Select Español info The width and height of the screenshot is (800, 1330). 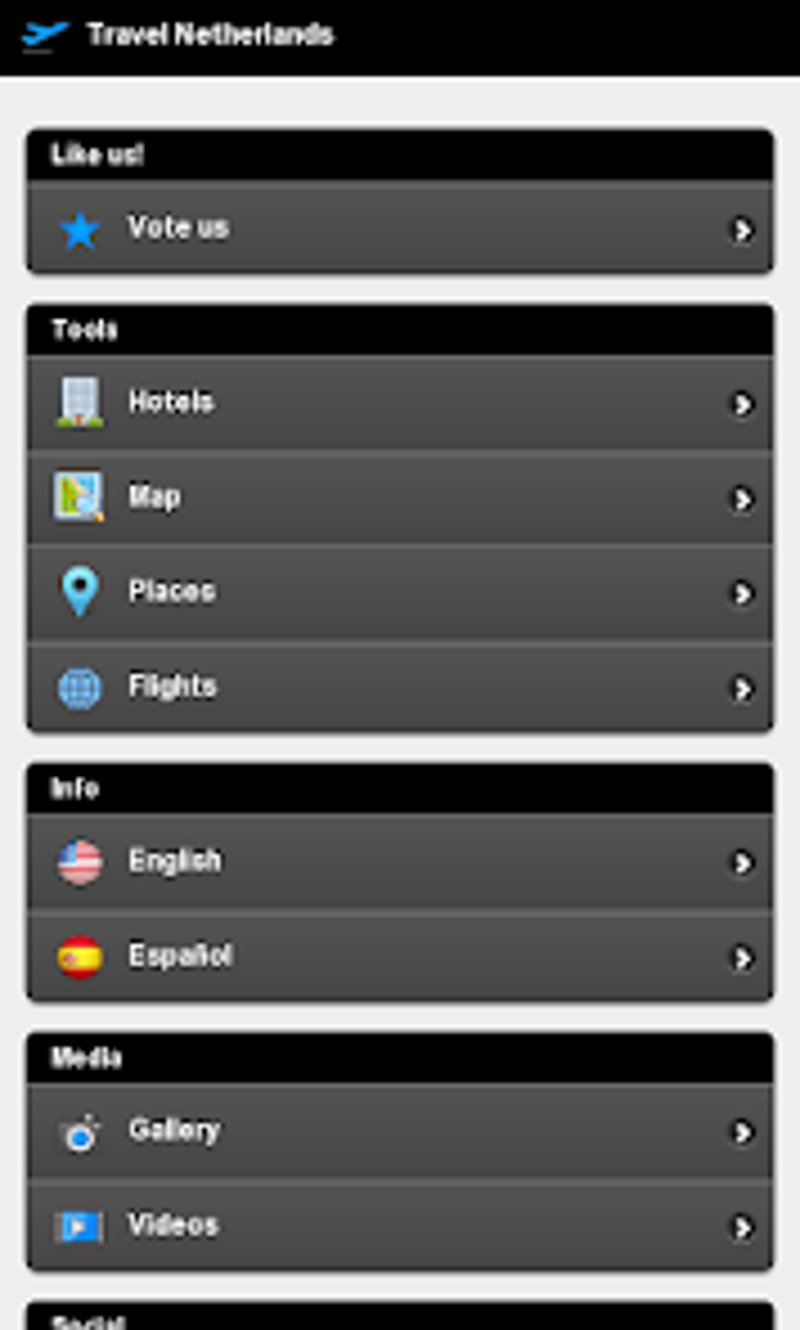coord(400,956)
